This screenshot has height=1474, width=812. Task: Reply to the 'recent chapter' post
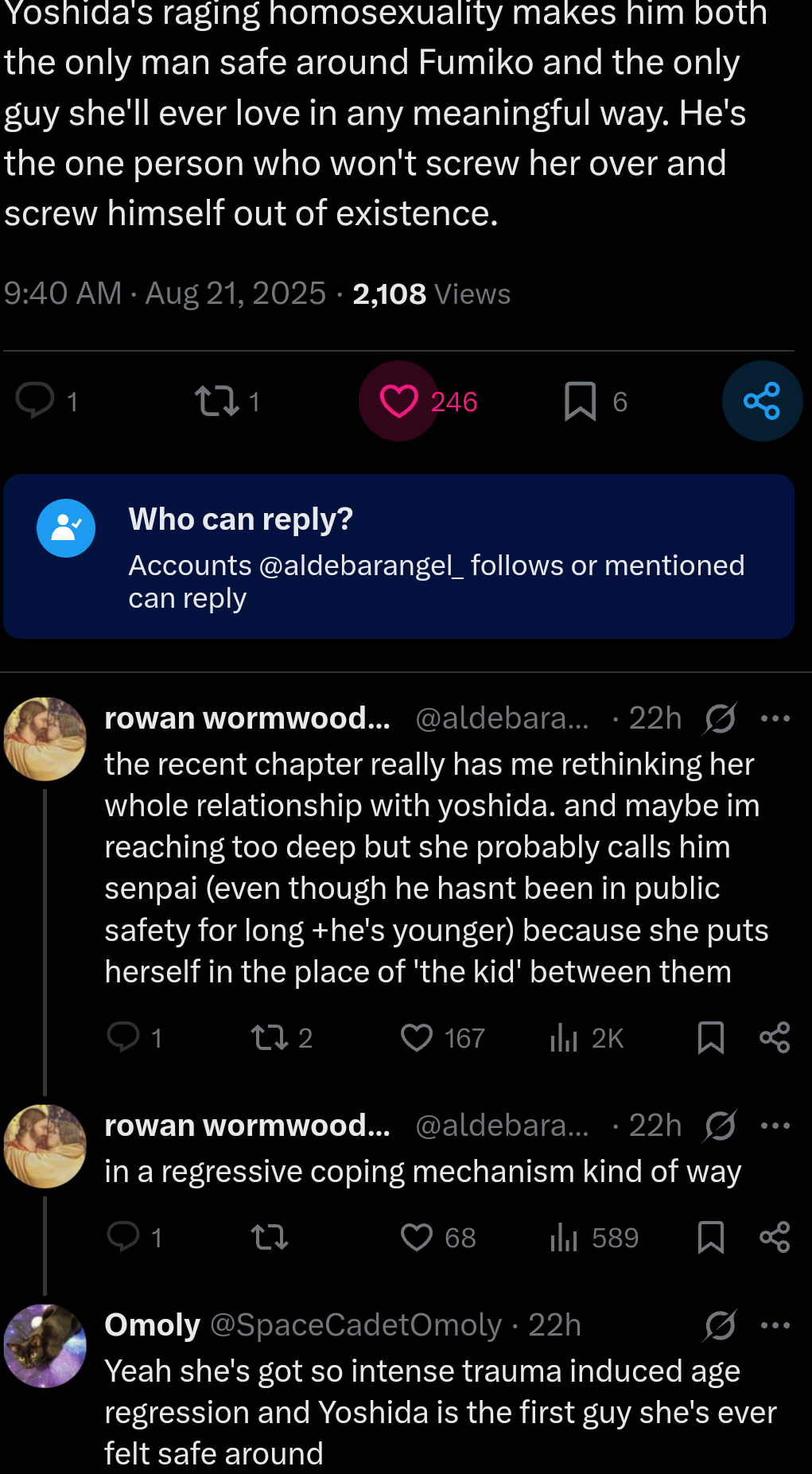coord(123,1037)
